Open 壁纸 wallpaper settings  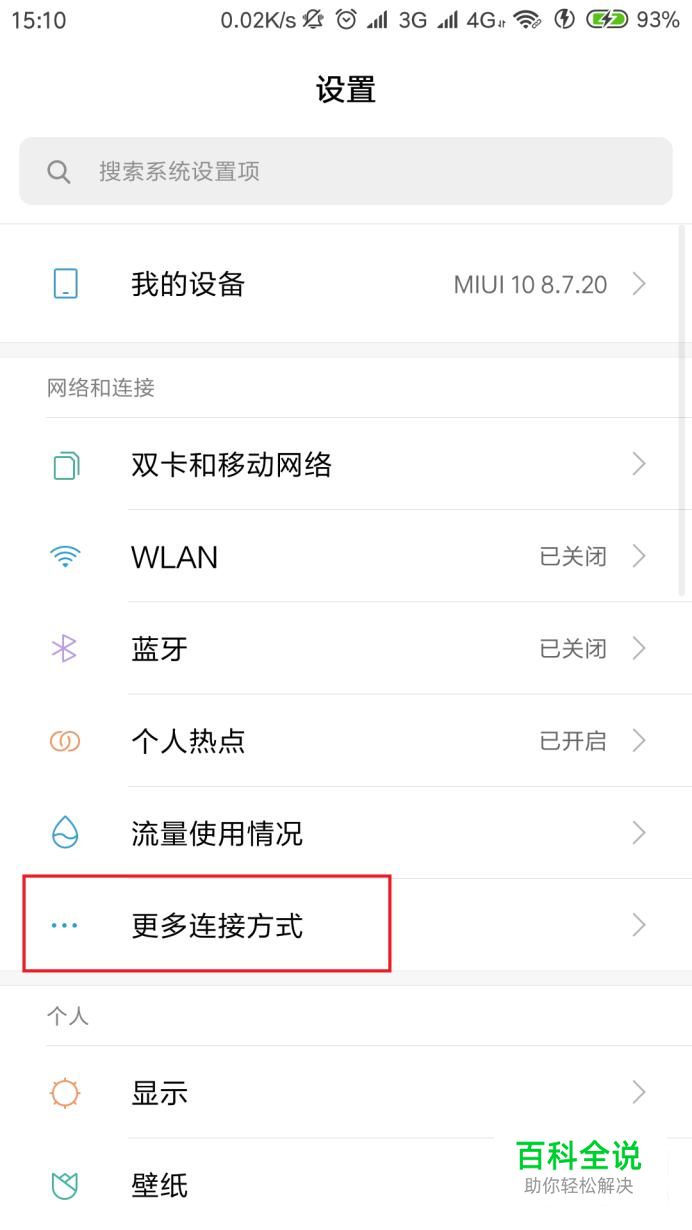pos(300,1185)
